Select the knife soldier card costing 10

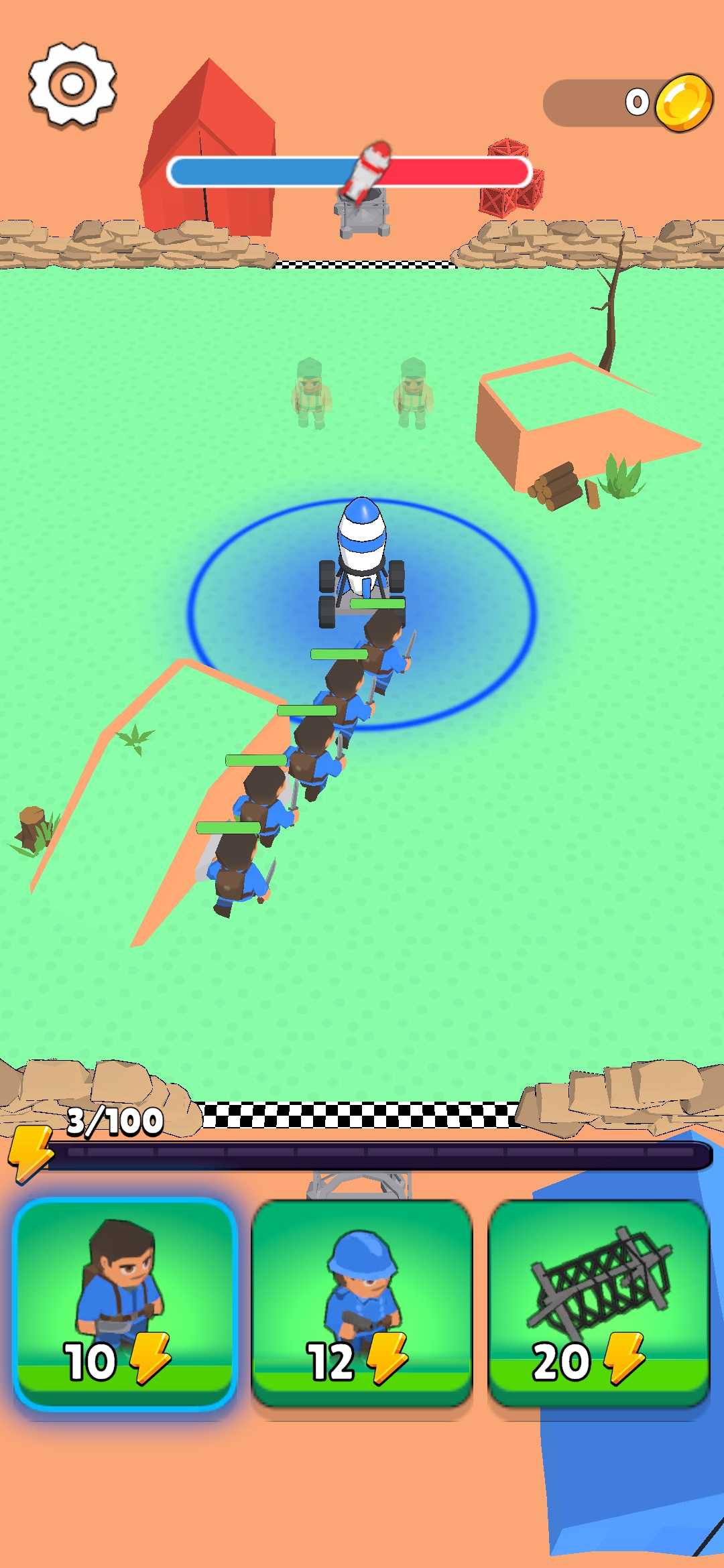(125, 1303)
